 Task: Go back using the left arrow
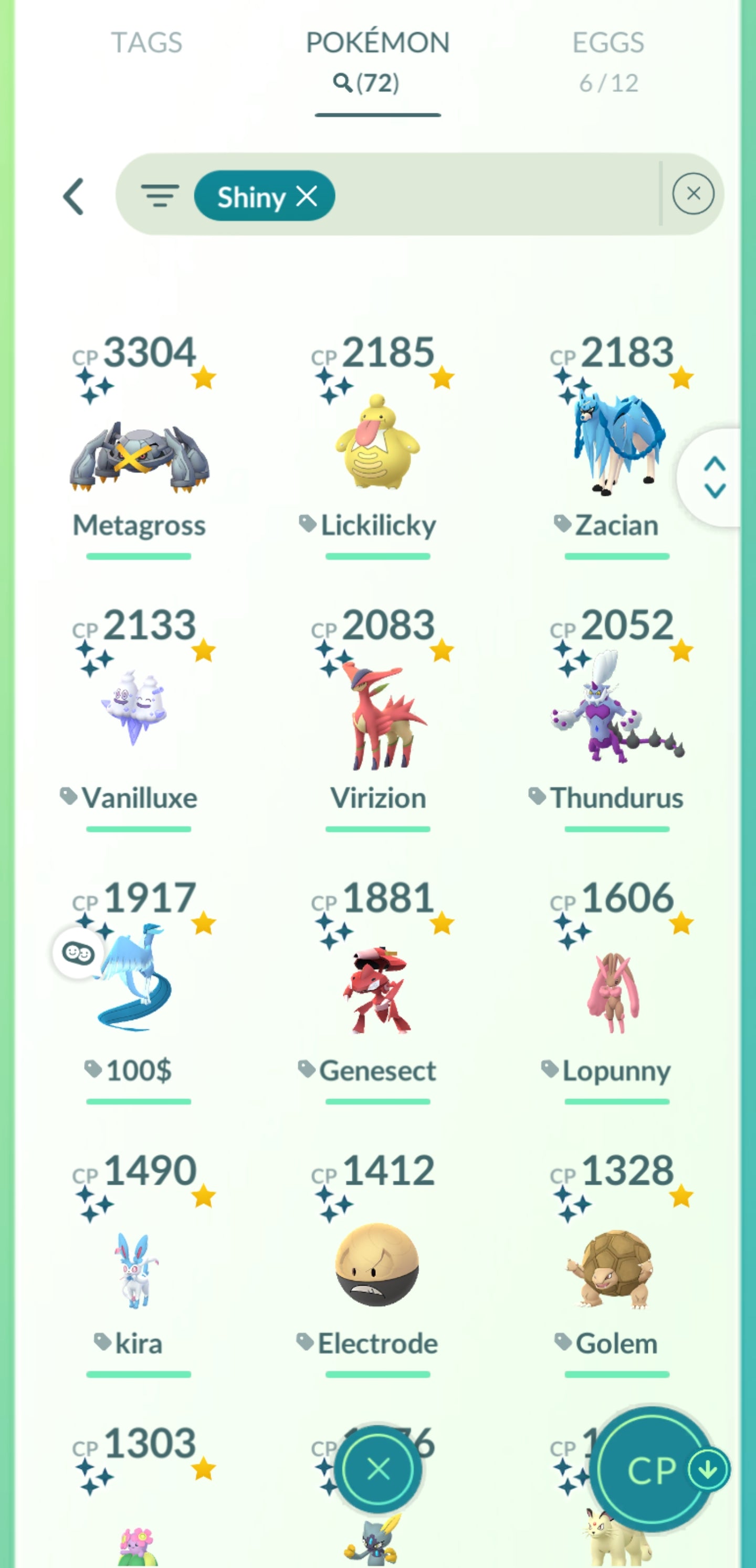[x=73, y=196]
